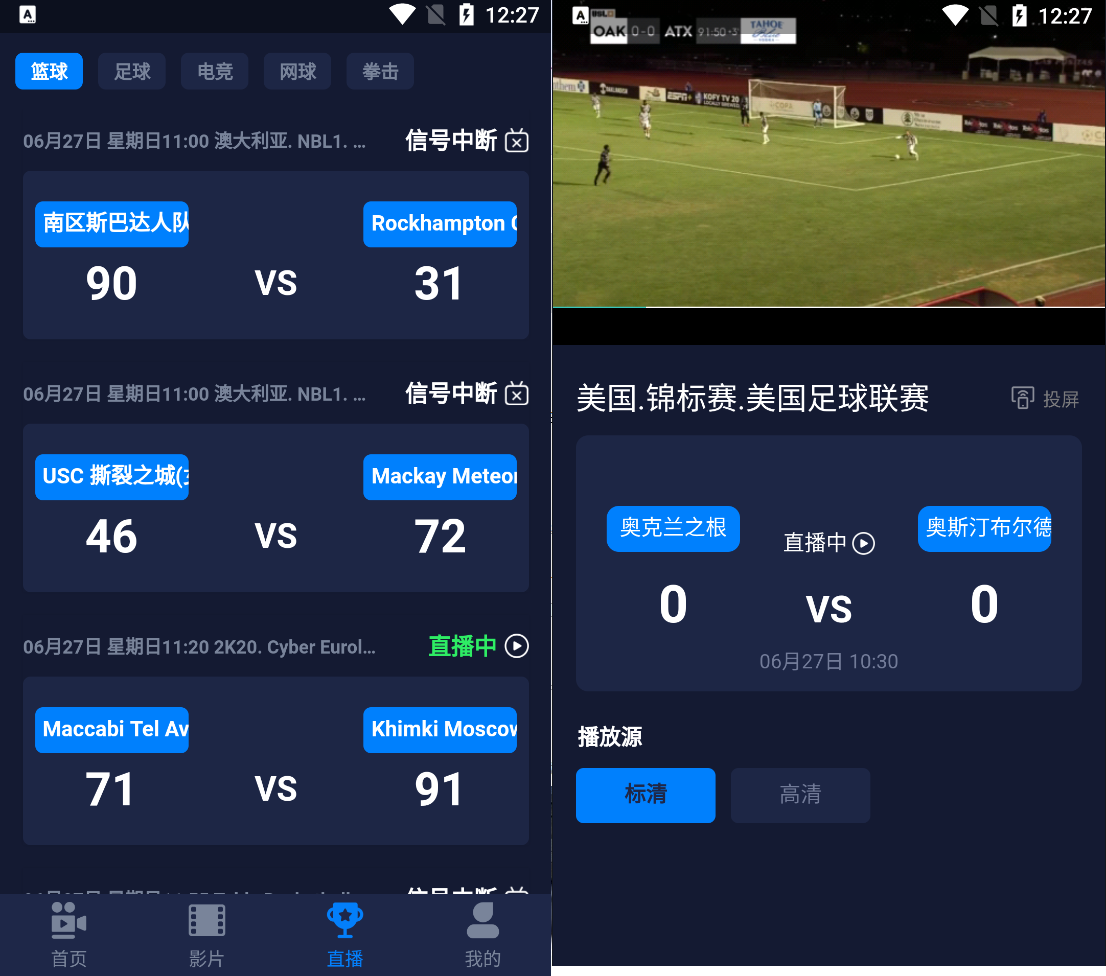This screenshot has height=976, width=1106.
Task: Show the 拳击 boxing category
Action: [381, 72]
